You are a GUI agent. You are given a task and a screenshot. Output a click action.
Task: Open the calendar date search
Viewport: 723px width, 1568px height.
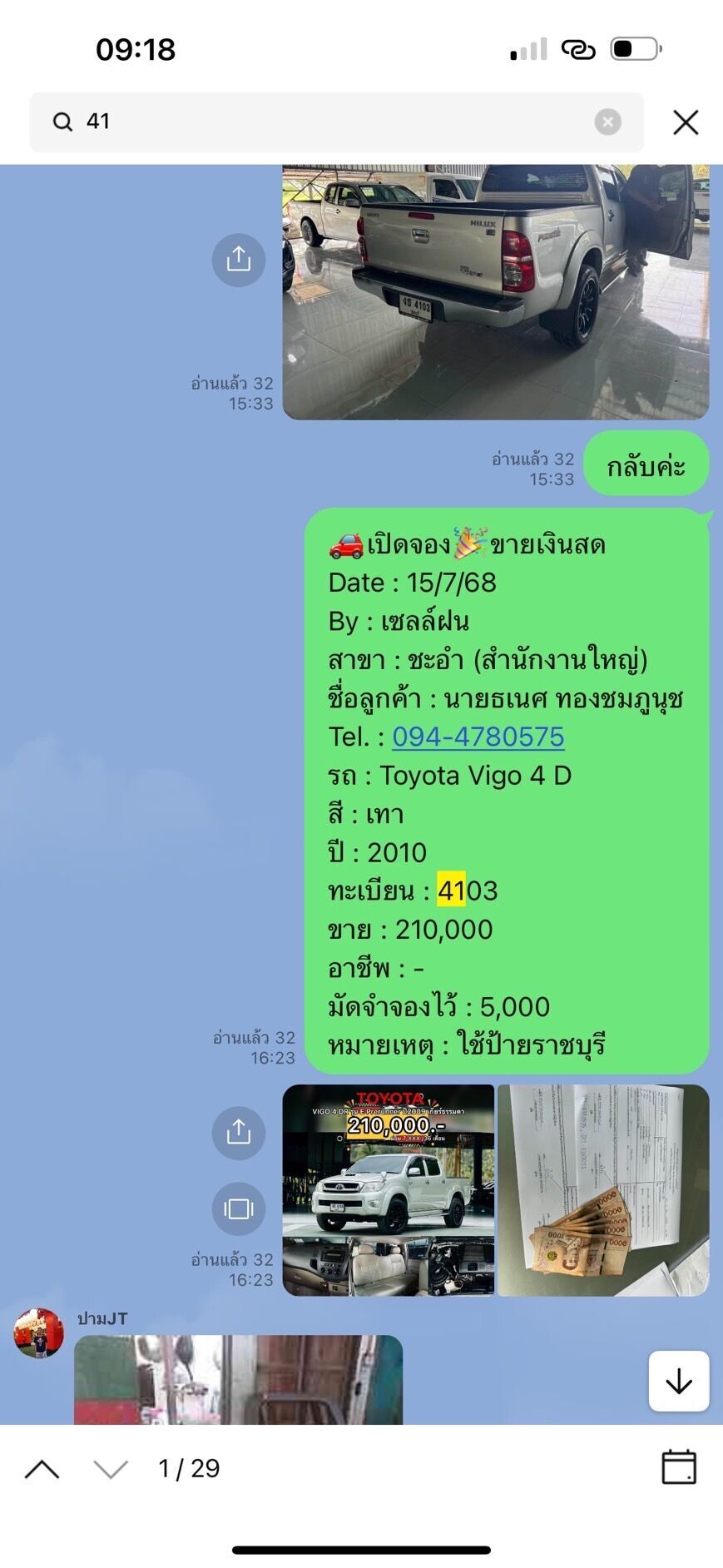coord(678,1467)
